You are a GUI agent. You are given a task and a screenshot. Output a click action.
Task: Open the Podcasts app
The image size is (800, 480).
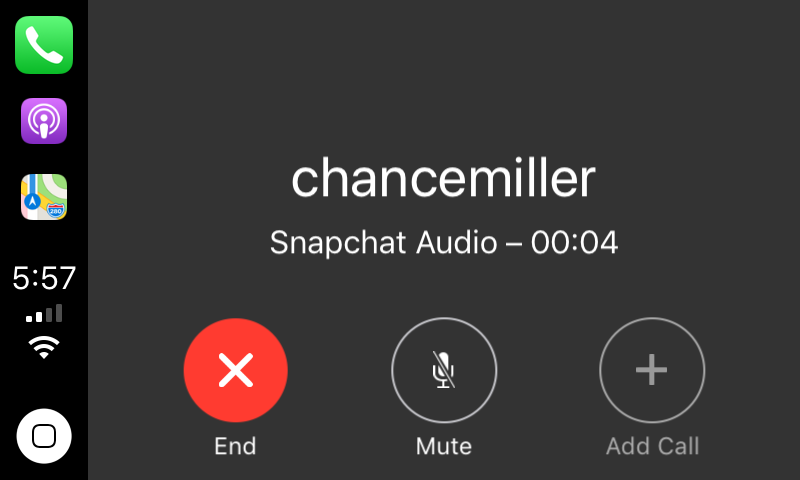[44, 121]
